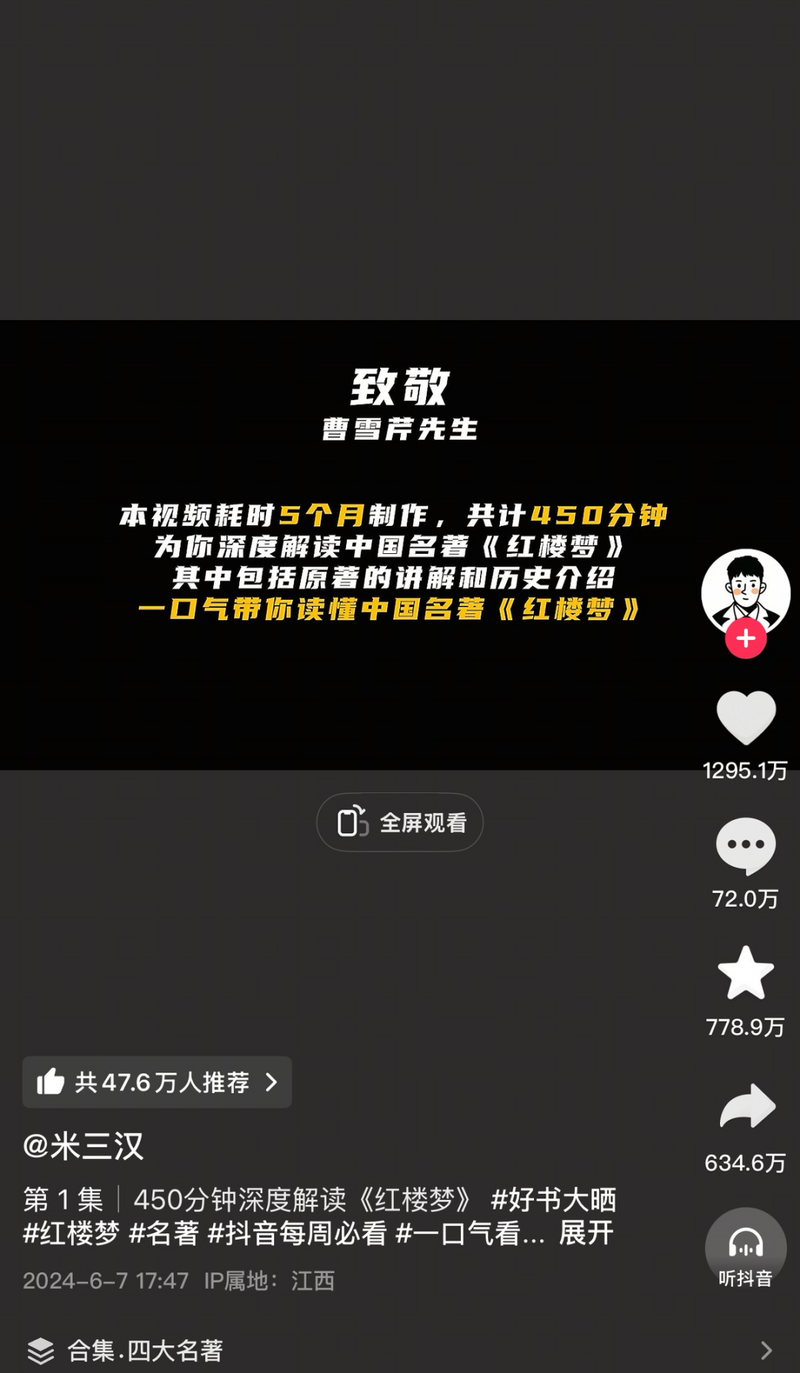Expand the video description with 展开
The width and height of the screenshot is (800, 1373).
(x=585, y=1233)
